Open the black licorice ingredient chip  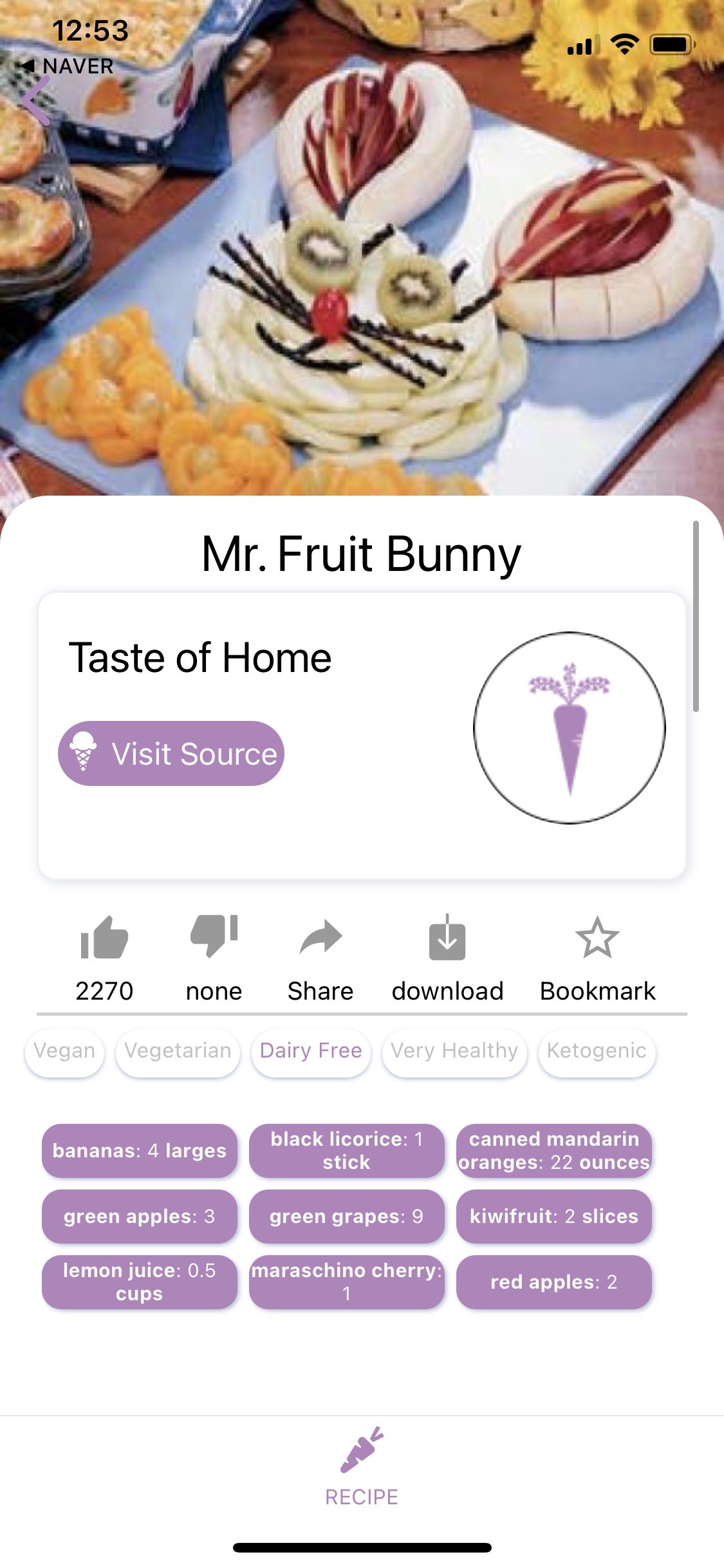tap(347, 1150)
